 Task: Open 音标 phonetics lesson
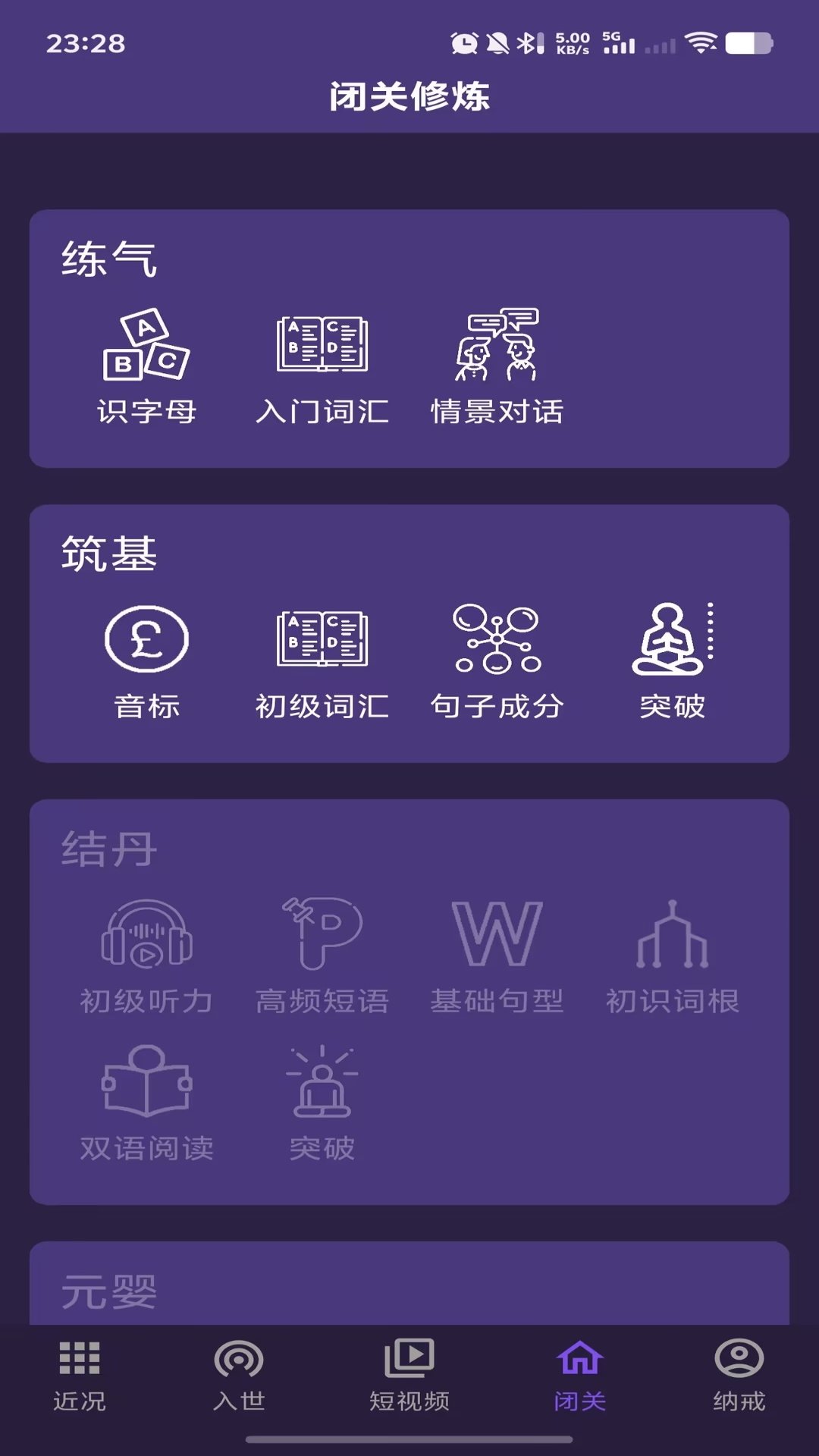coord(146,661)
